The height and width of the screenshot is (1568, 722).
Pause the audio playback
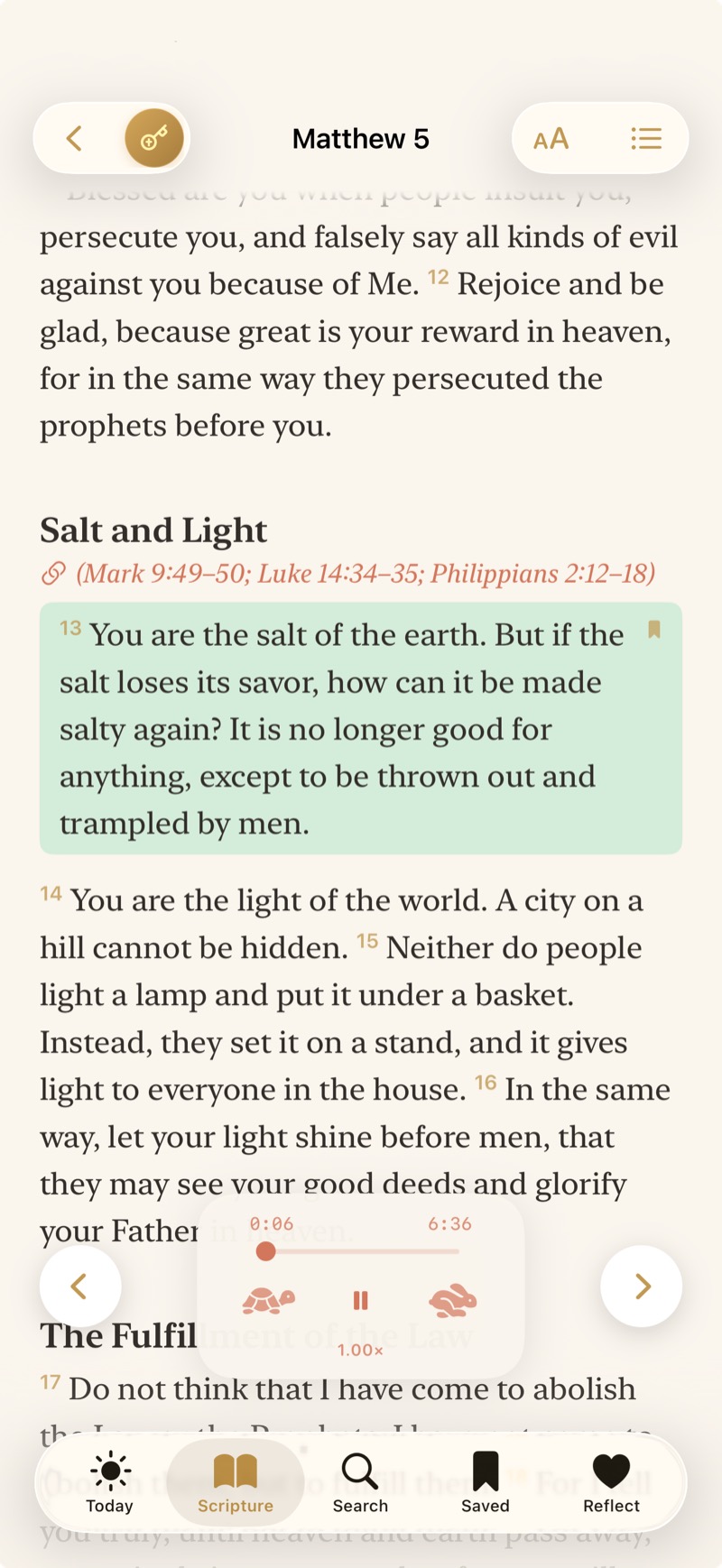(x=360, y=1299)
